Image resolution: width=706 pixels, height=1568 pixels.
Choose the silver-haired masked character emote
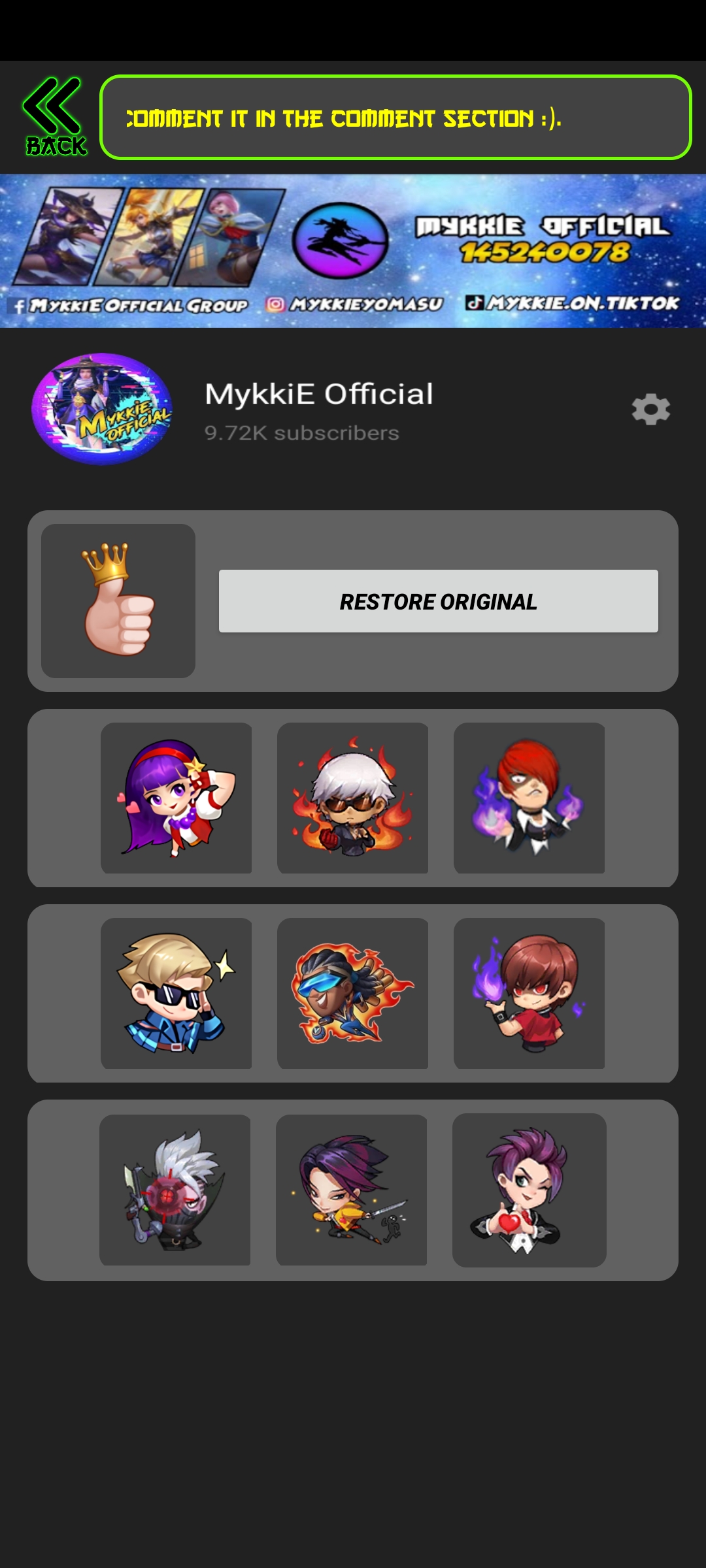pyautogui.click(x=175, y=1190)
